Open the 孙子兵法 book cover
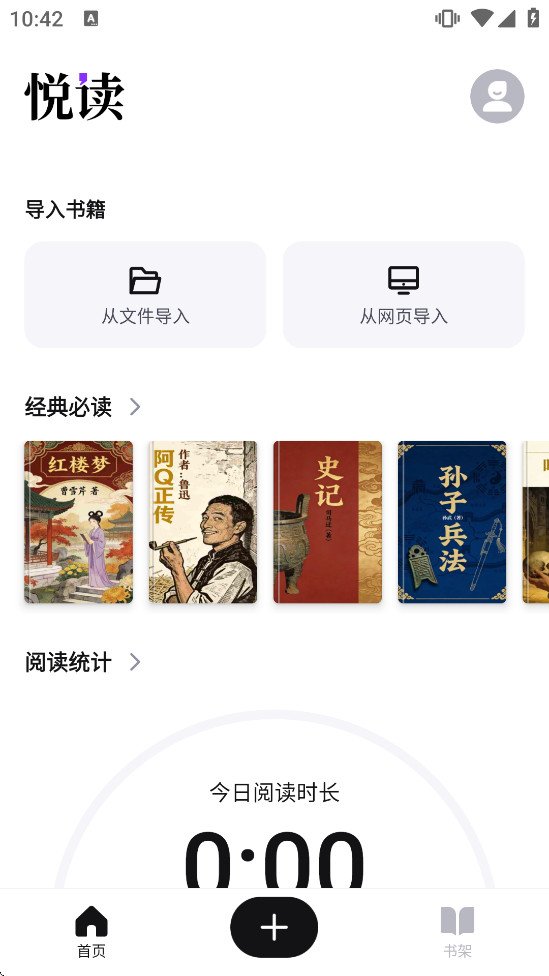The height and width of the screenshot is (976, 549). click(x=452, y=522)
